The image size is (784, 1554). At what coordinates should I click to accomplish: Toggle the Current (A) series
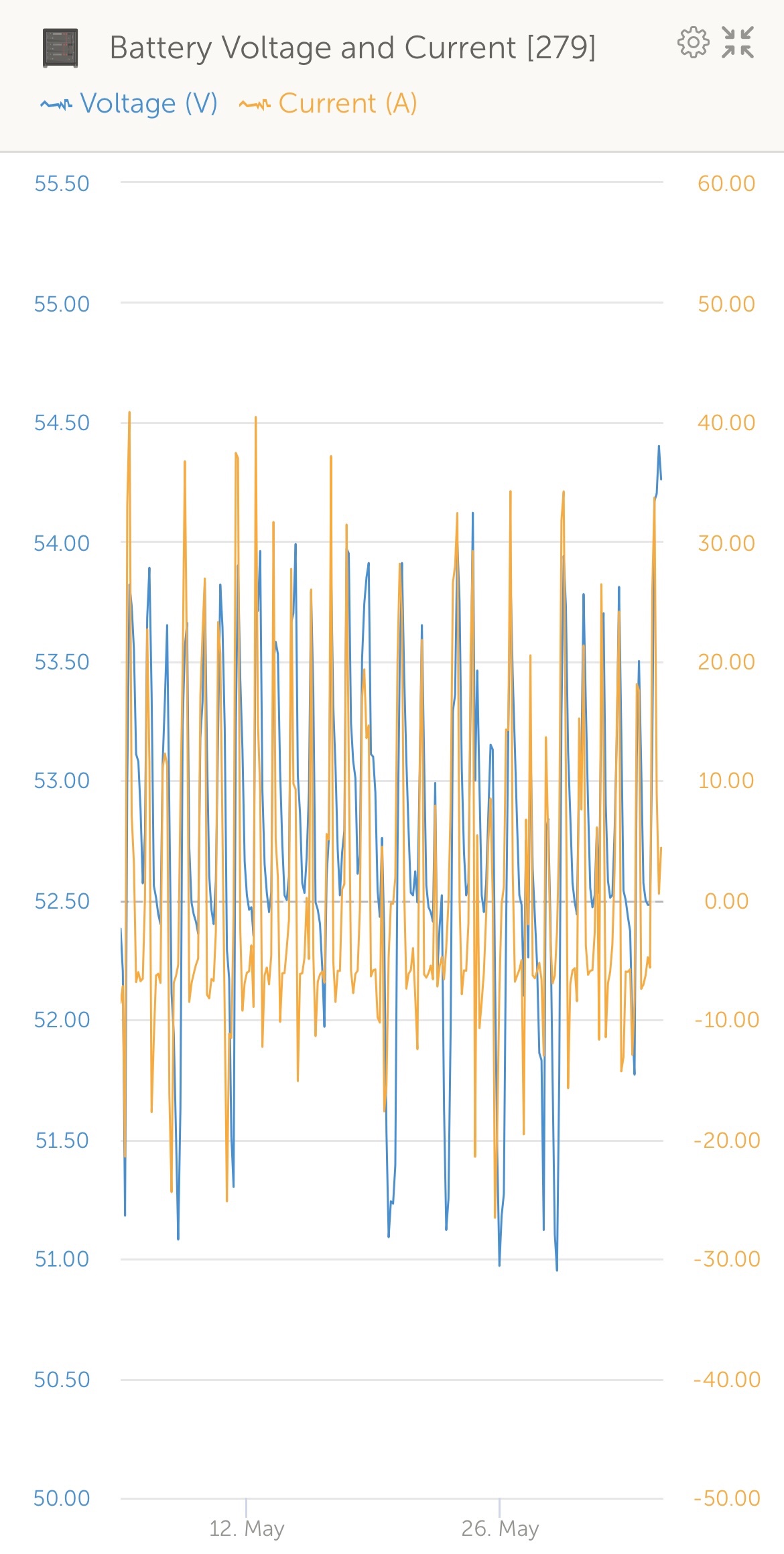328,104
